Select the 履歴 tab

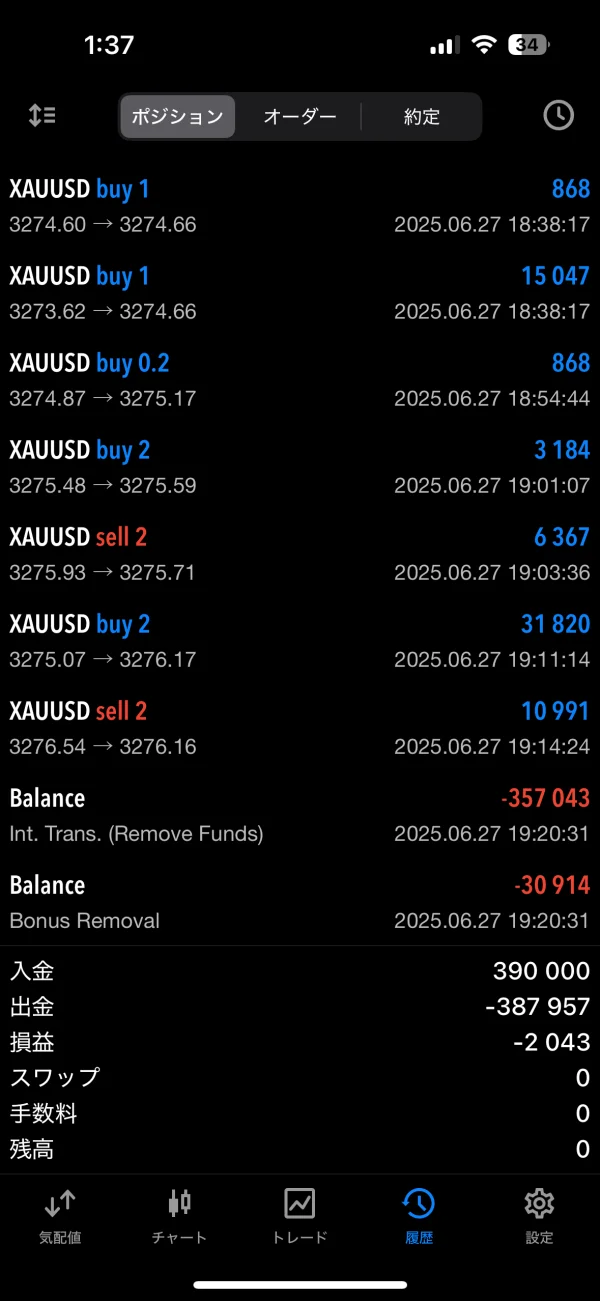[419, 1215]
